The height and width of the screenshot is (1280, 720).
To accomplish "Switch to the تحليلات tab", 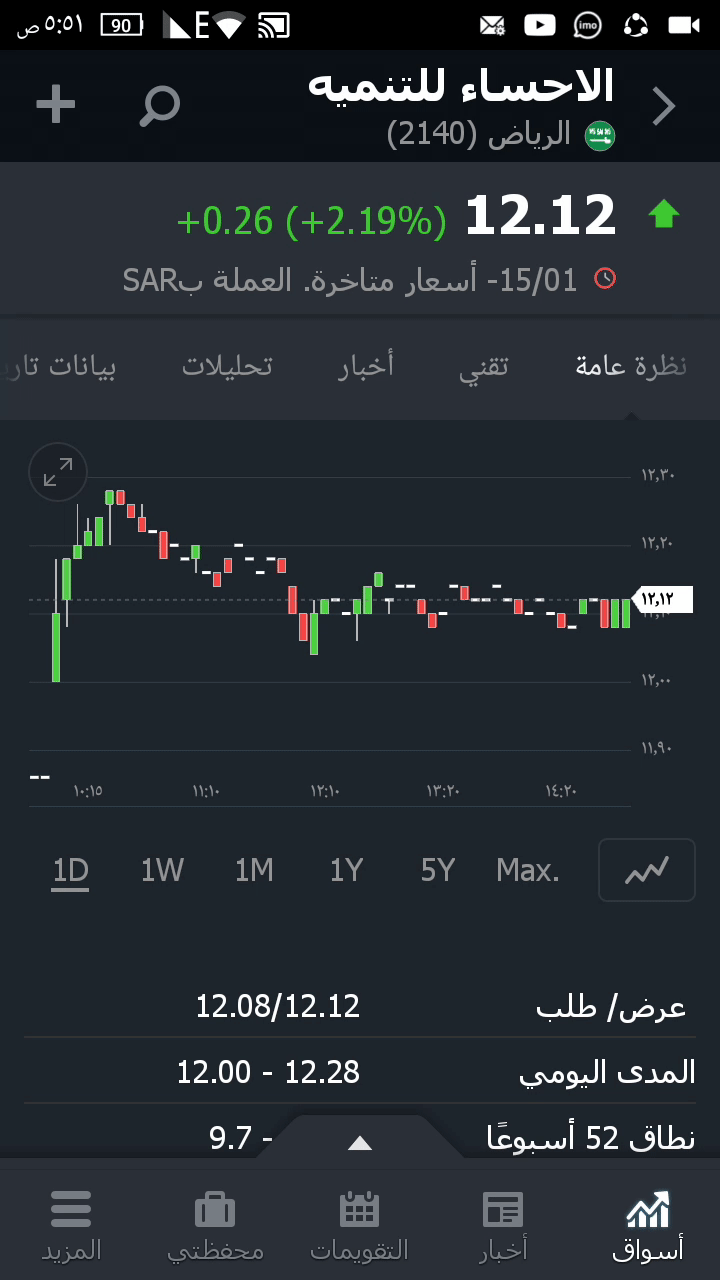I will (227, 366).
